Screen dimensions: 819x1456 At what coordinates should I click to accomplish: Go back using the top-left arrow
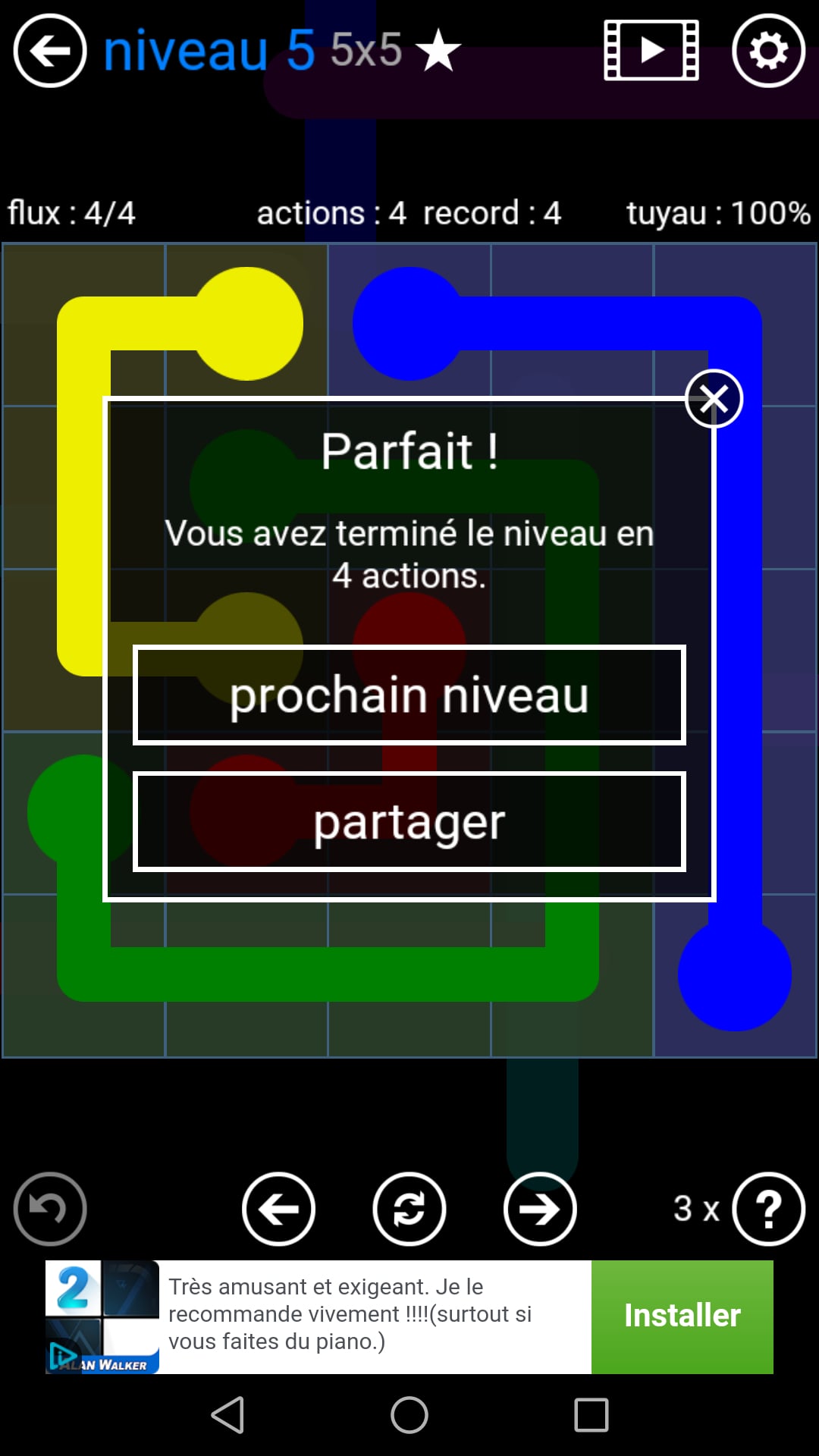tap(50, 51)
